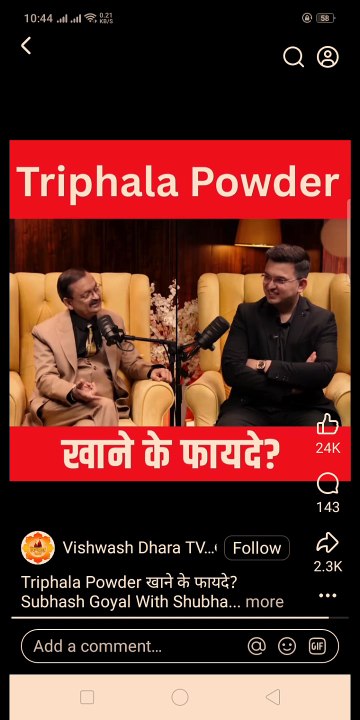Open the emoji picker in comment box

point(287,646)
